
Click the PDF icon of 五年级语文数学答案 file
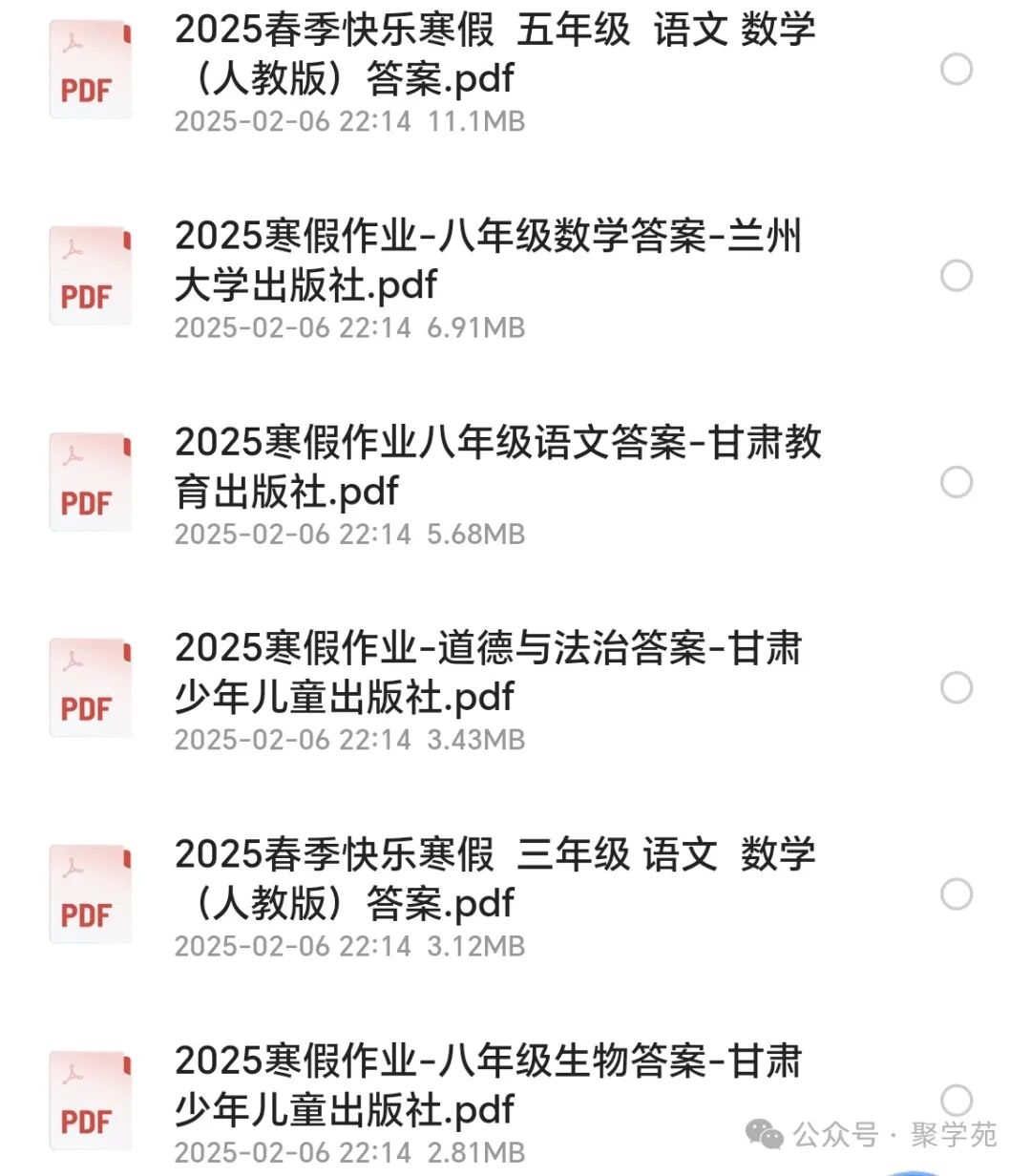click(90, 67)
